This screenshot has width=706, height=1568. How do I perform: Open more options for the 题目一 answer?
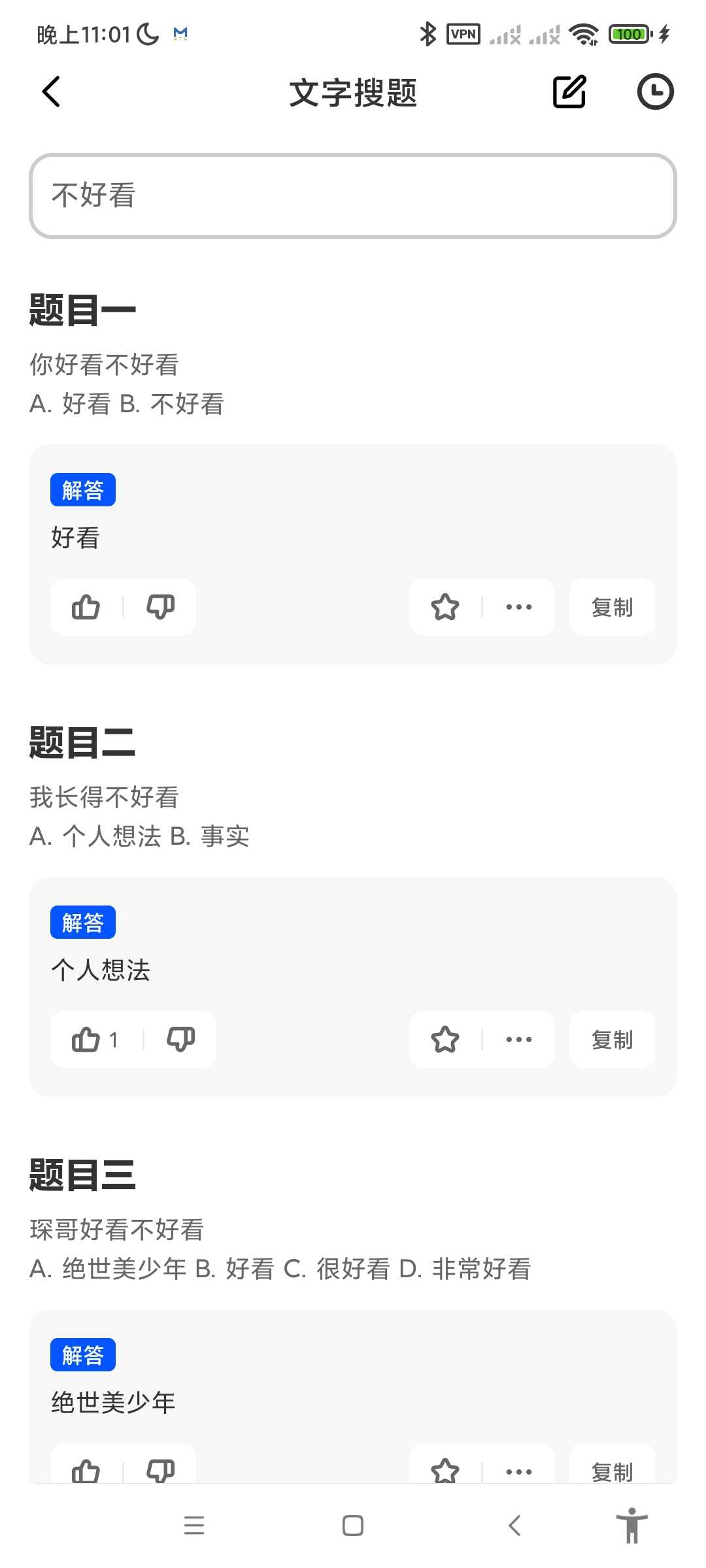519,607
